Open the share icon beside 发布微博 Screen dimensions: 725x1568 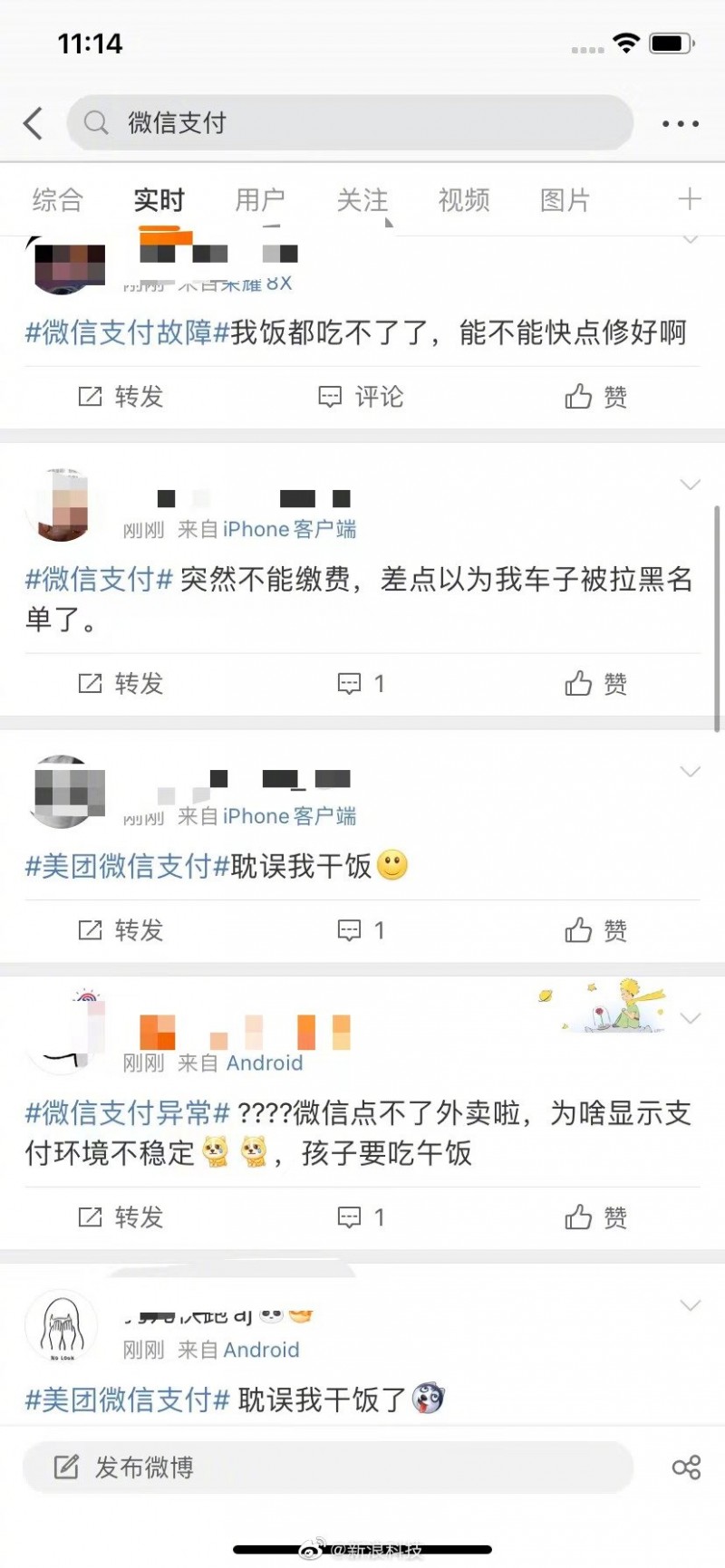686,1467
